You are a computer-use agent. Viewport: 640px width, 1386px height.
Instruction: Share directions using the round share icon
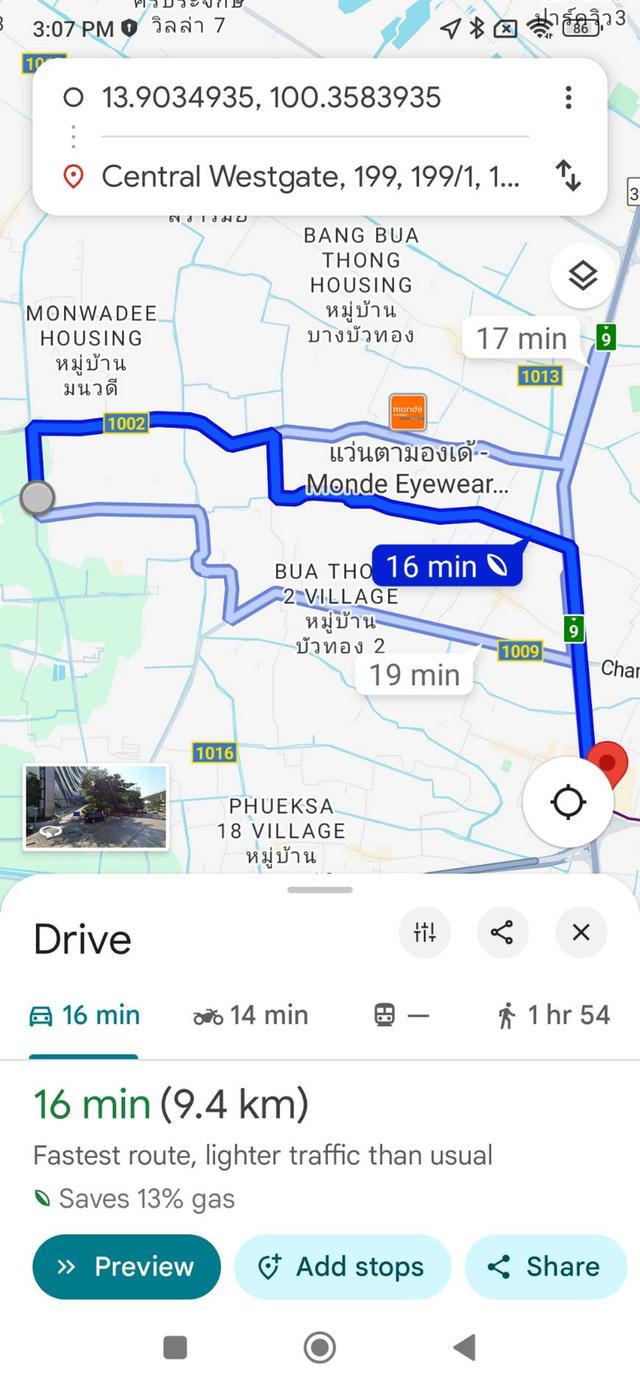pos(502,933)
